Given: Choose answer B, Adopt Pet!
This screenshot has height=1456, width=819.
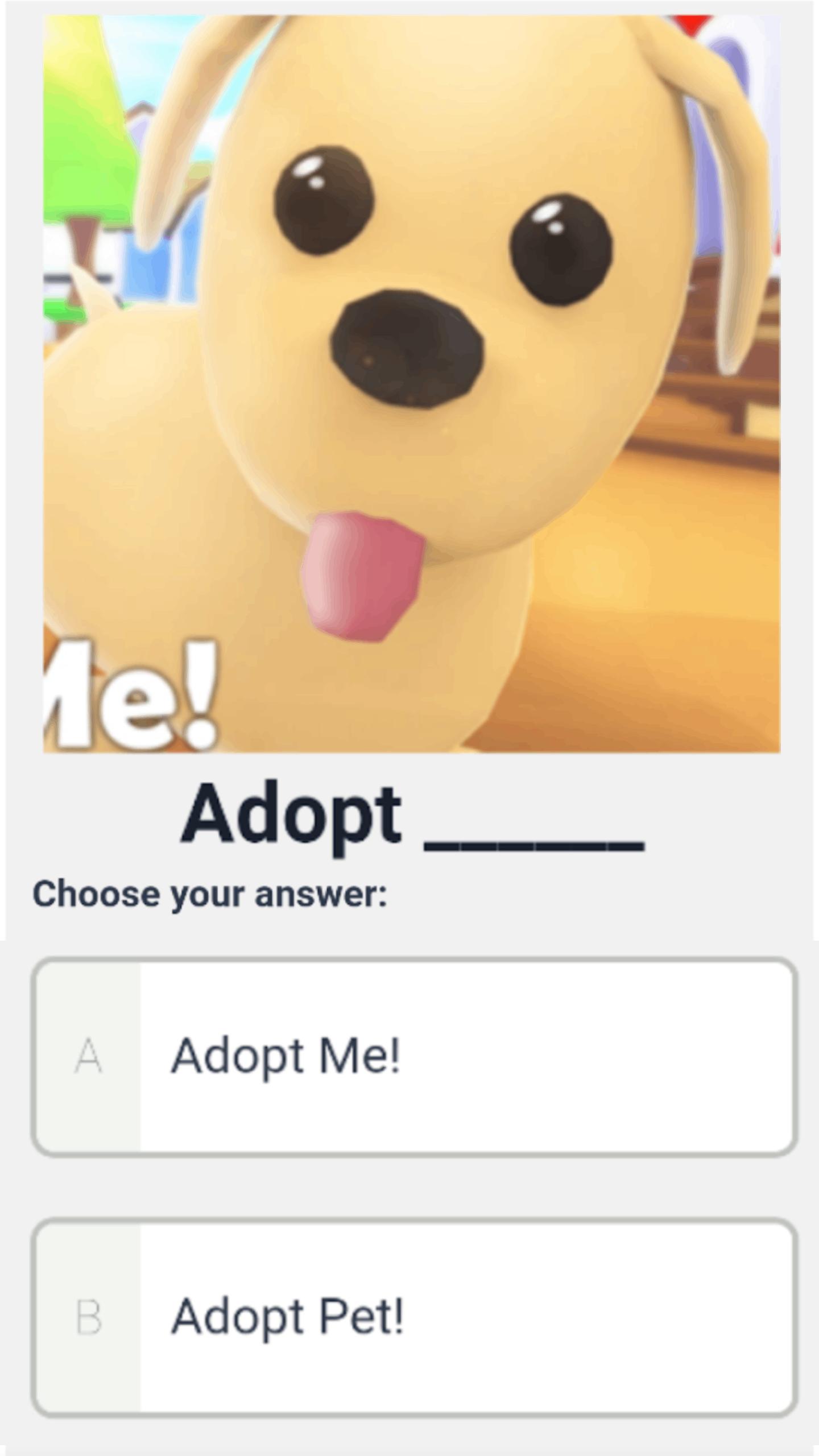Looking at the screenshot, I should coord(413,1316).
